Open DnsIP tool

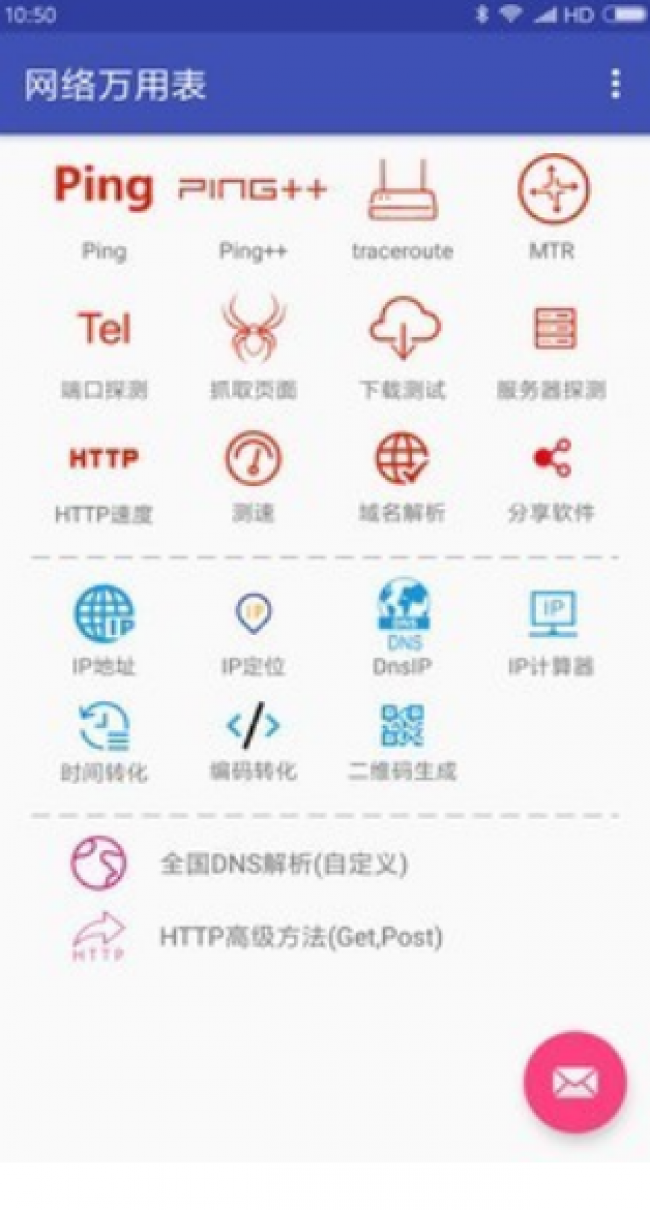pyautogui.click(x=402, y=630)
